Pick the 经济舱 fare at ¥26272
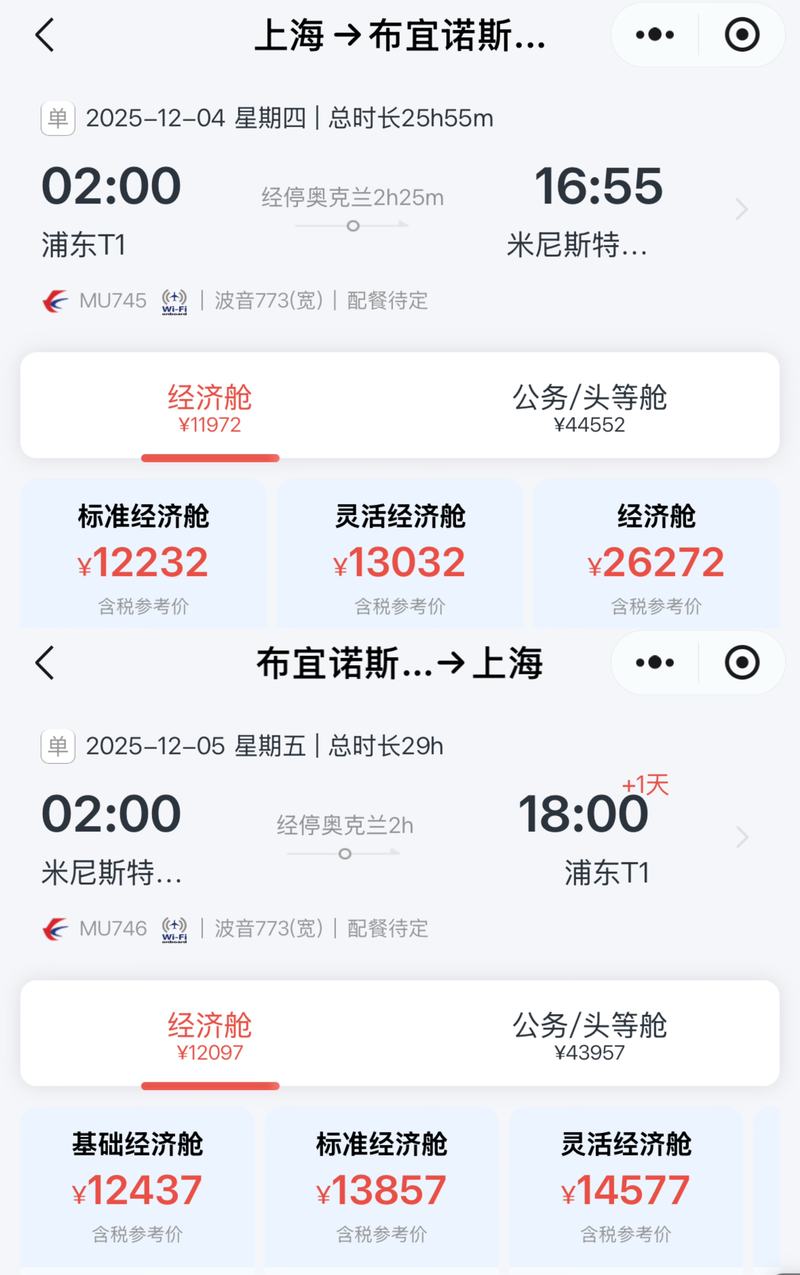 tap(656, 555)
